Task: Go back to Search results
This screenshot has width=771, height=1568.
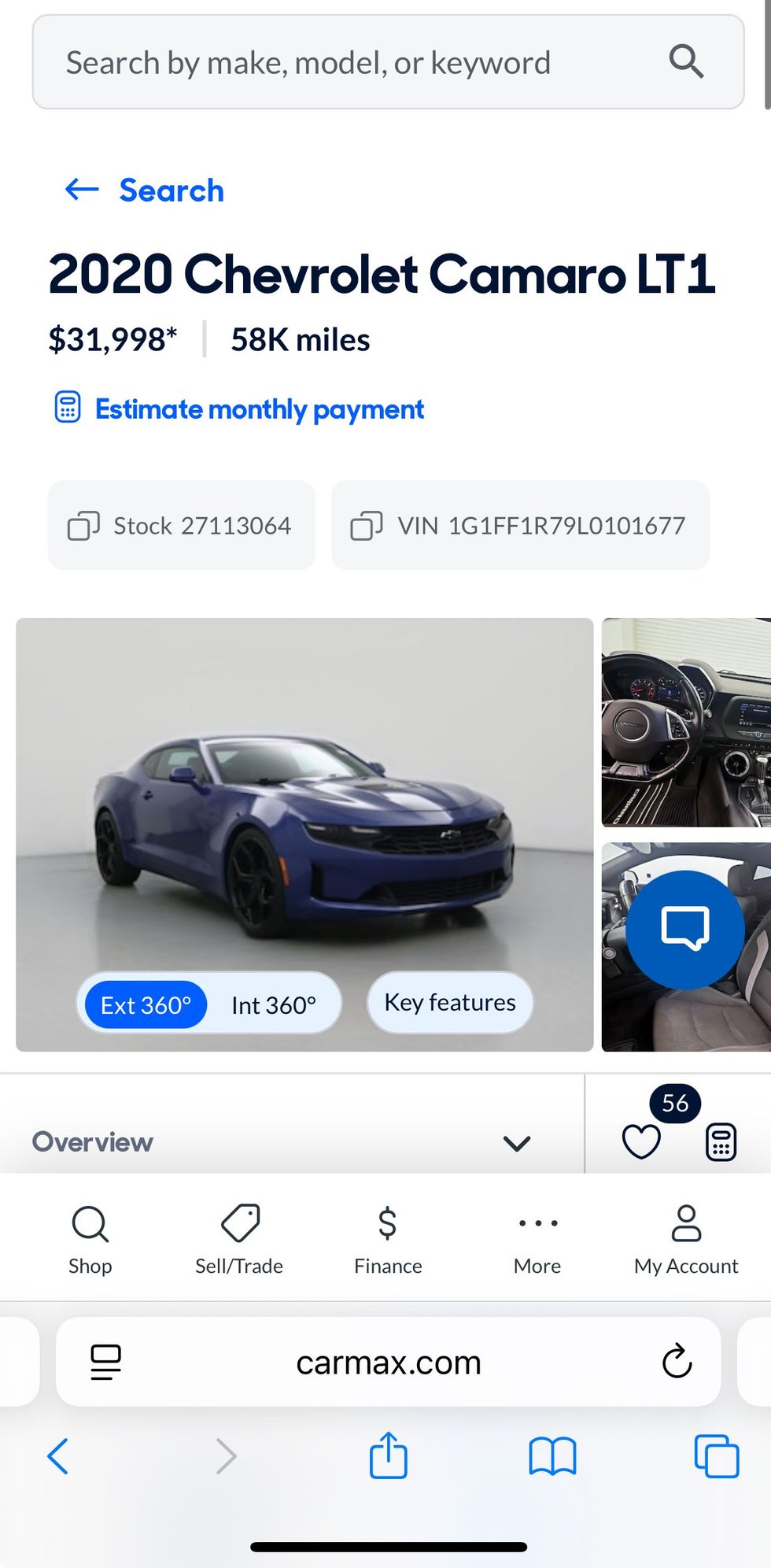Action: coord(145,190)
